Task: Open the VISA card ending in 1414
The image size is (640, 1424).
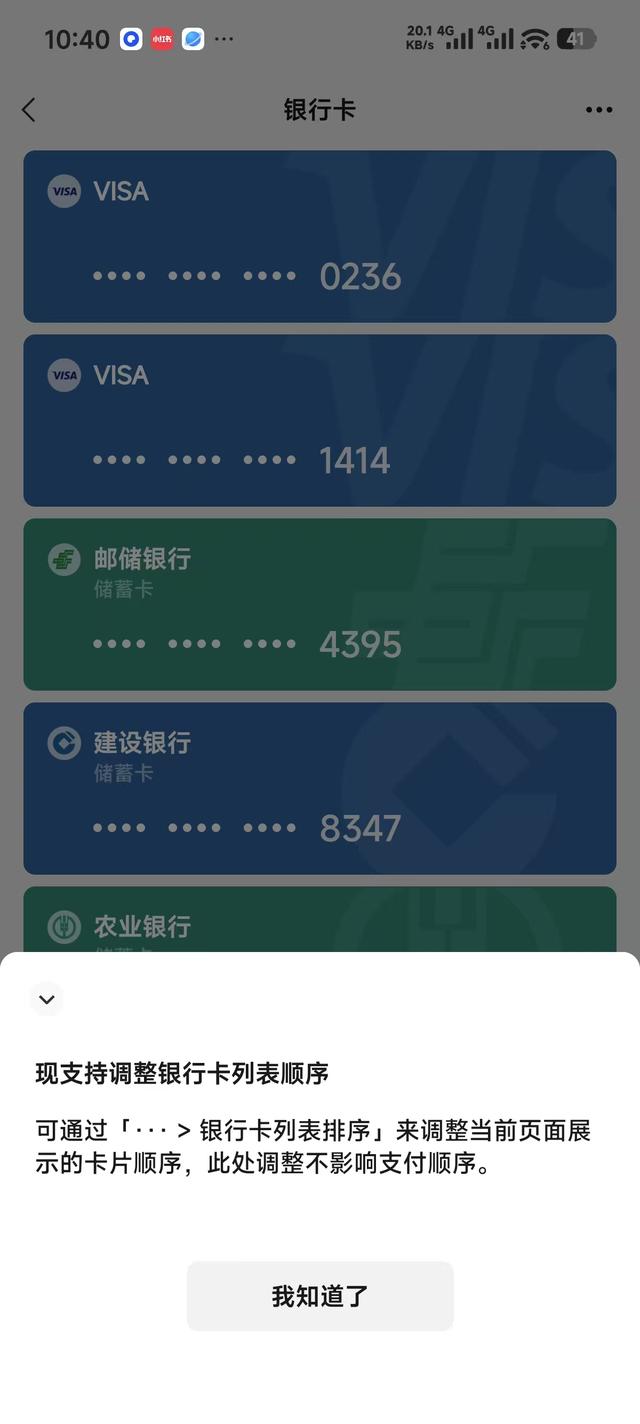Action: point(320,420)
